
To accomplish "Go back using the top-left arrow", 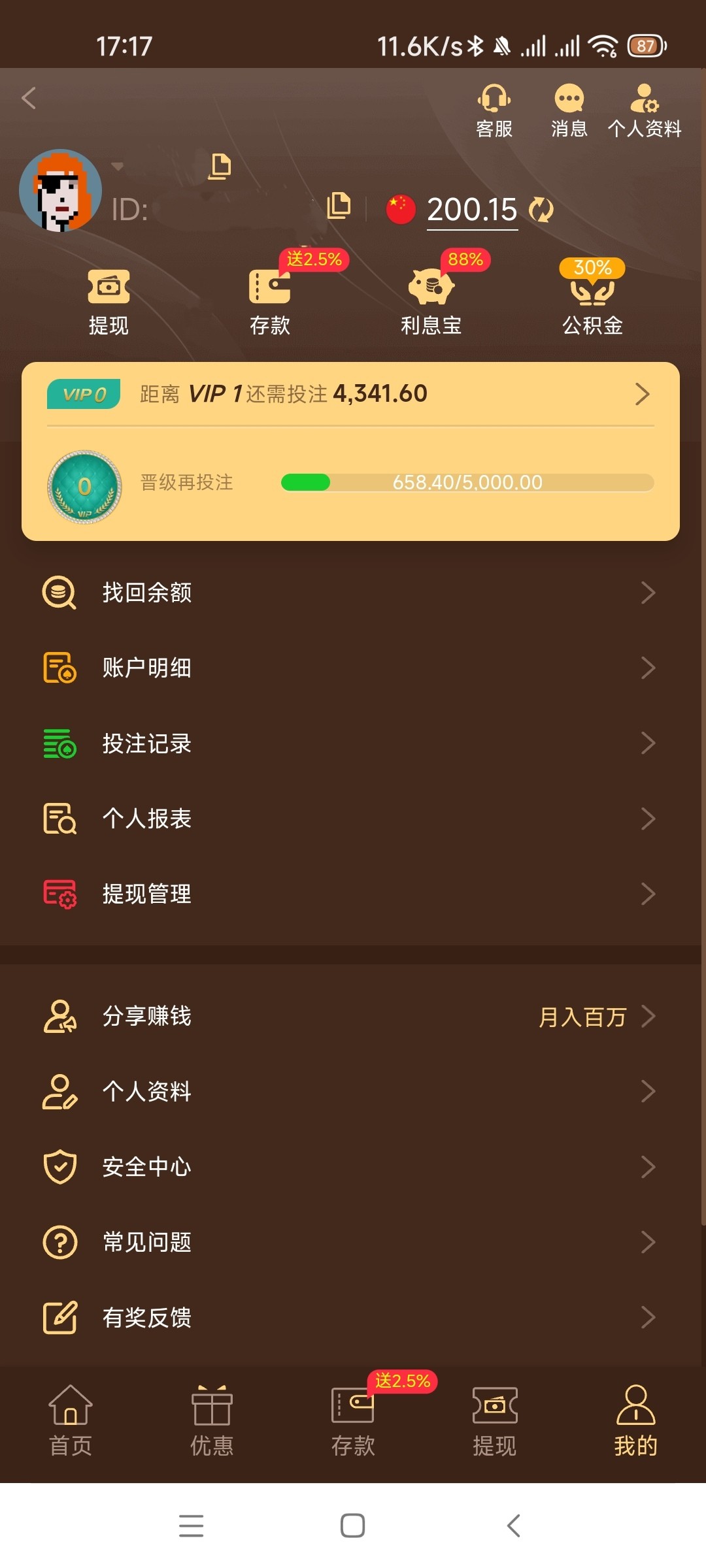I will coord(29,99).
